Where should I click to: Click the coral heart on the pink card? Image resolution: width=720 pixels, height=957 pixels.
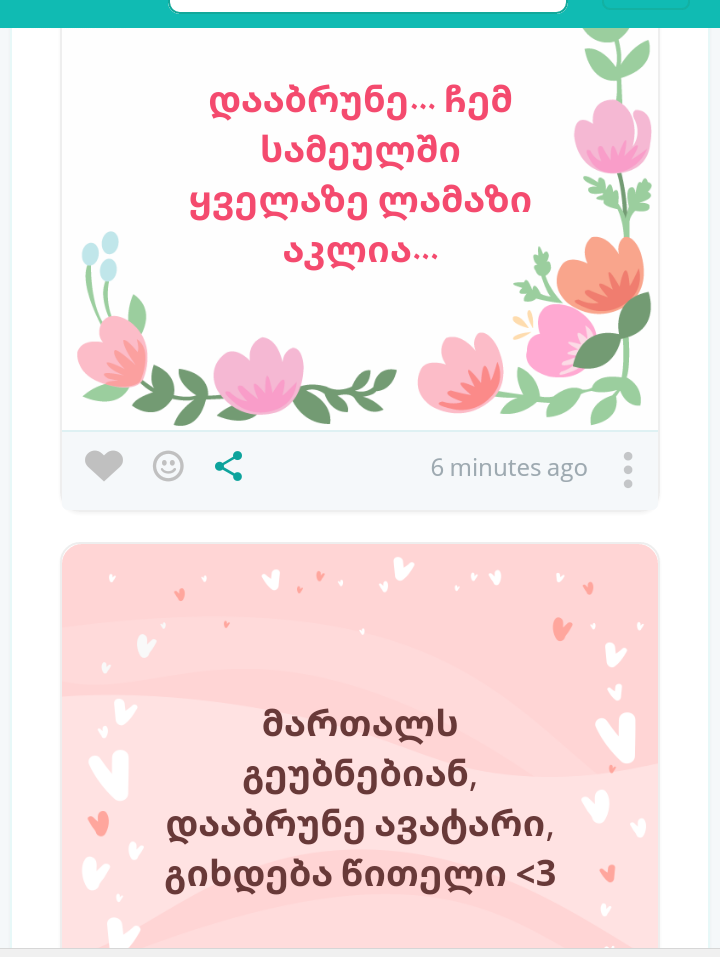click(100, 824)
